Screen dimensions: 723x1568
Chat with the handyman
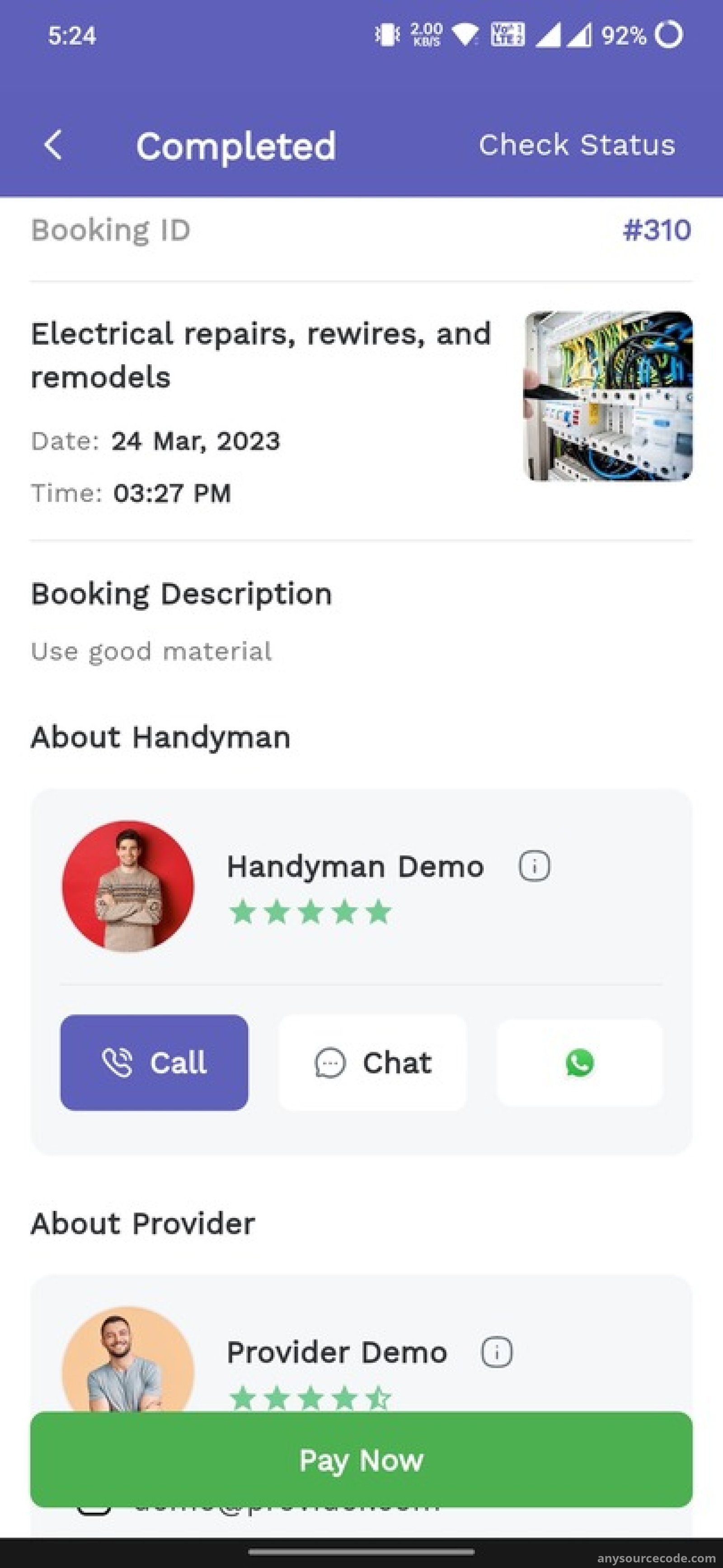(x=372, y=1062)
